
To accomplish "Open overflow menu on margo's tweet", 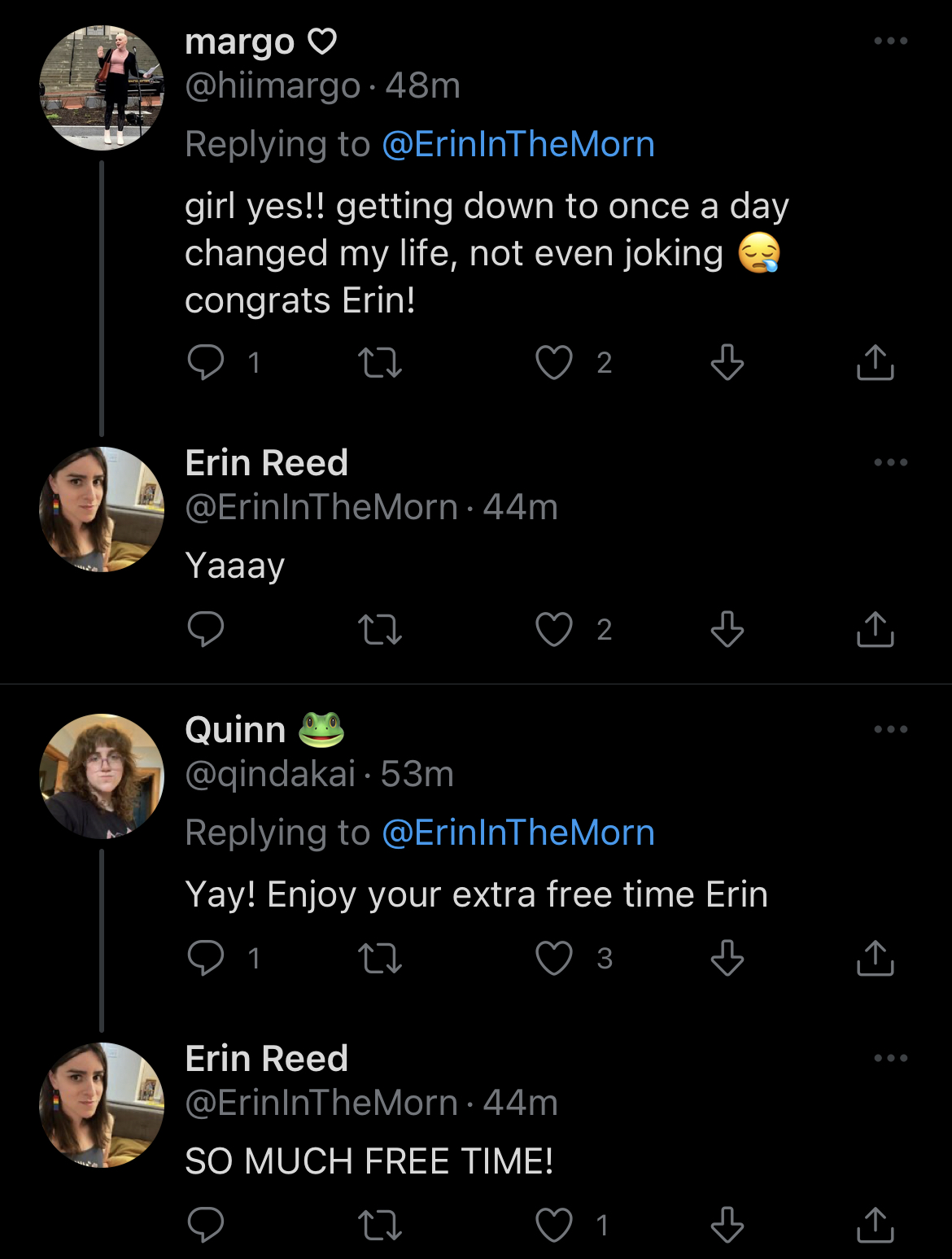I will tap(890, 41).
